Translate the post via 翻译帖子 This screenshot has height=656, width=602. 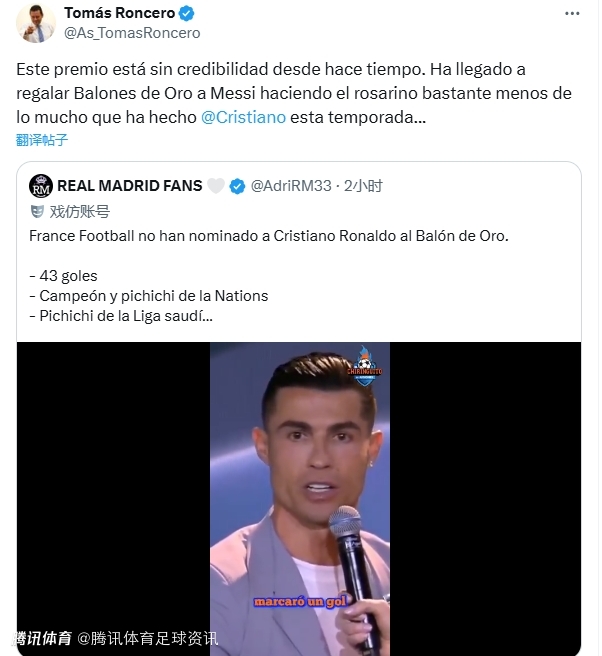pos(42,140)
